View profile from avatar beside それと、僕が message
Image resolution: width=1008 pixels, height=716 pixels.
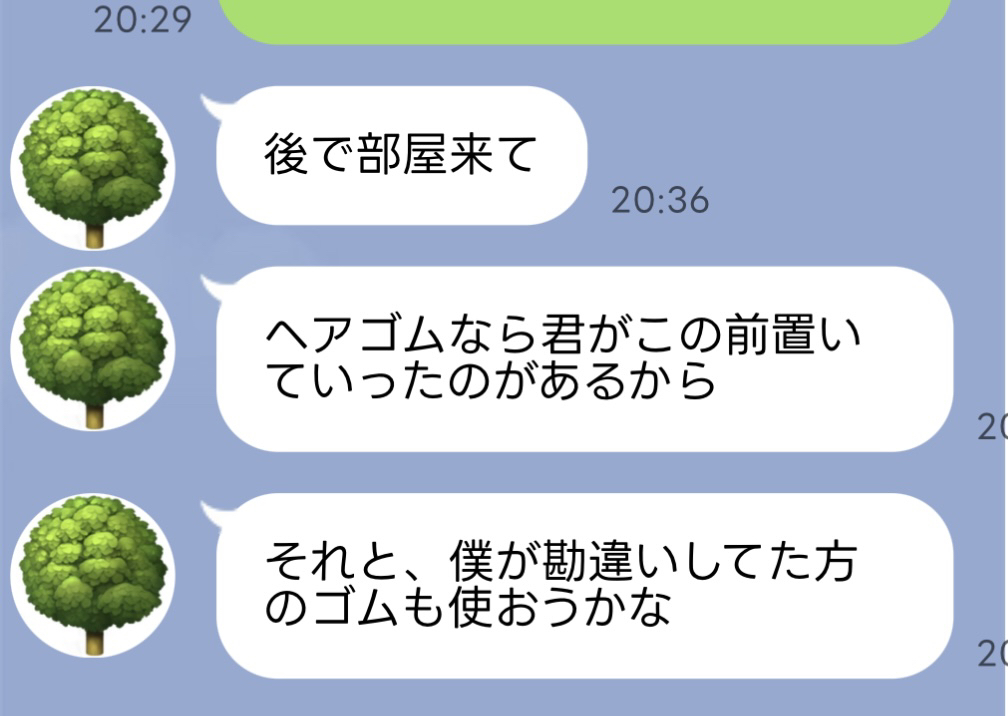93,575
